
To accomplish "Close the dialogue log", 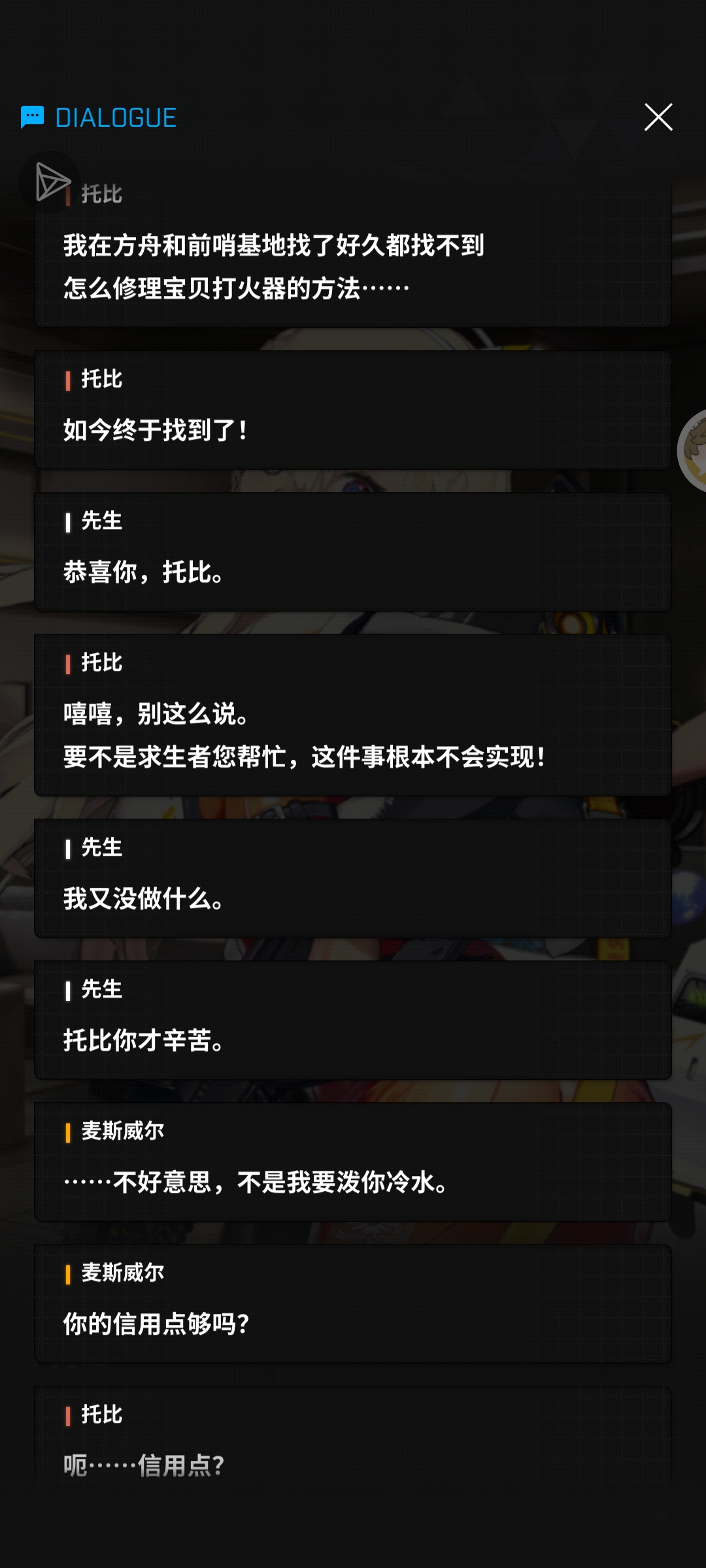I will pos(658,118).
